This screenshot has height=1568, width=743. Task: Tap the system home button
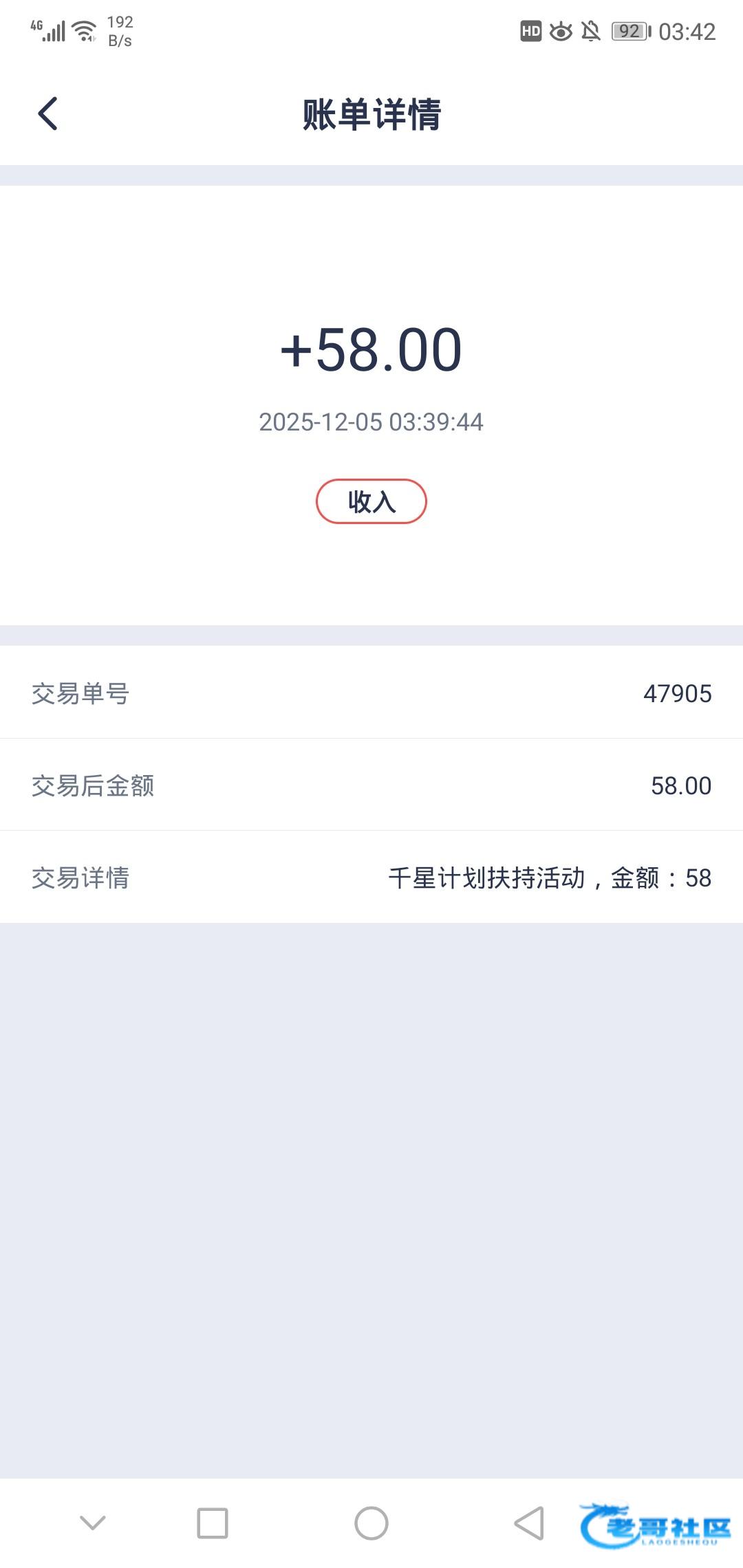pos(371,1523)
